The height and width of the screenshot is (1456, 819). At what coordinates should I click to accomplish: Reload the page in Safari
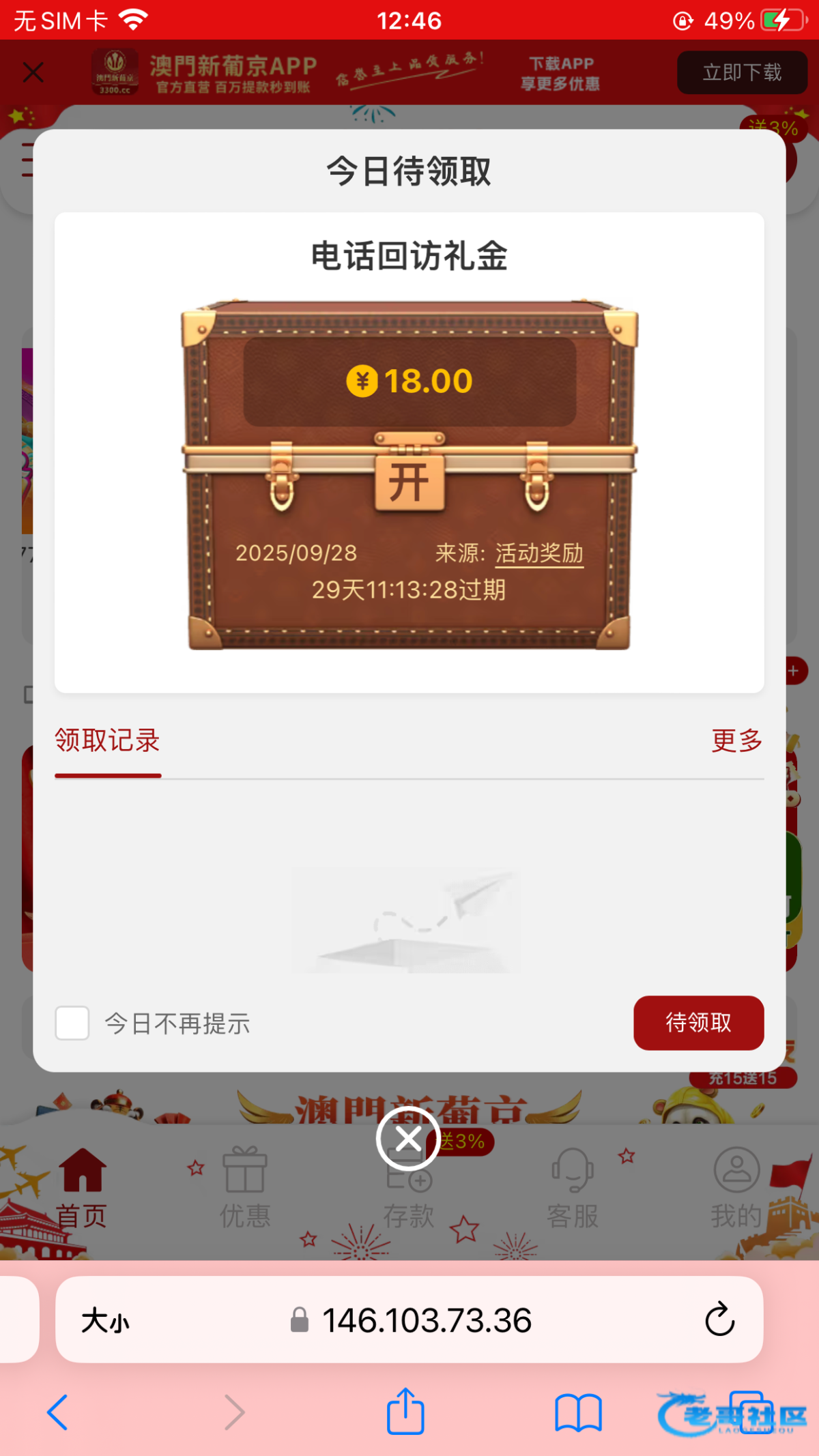[719, 1320]
